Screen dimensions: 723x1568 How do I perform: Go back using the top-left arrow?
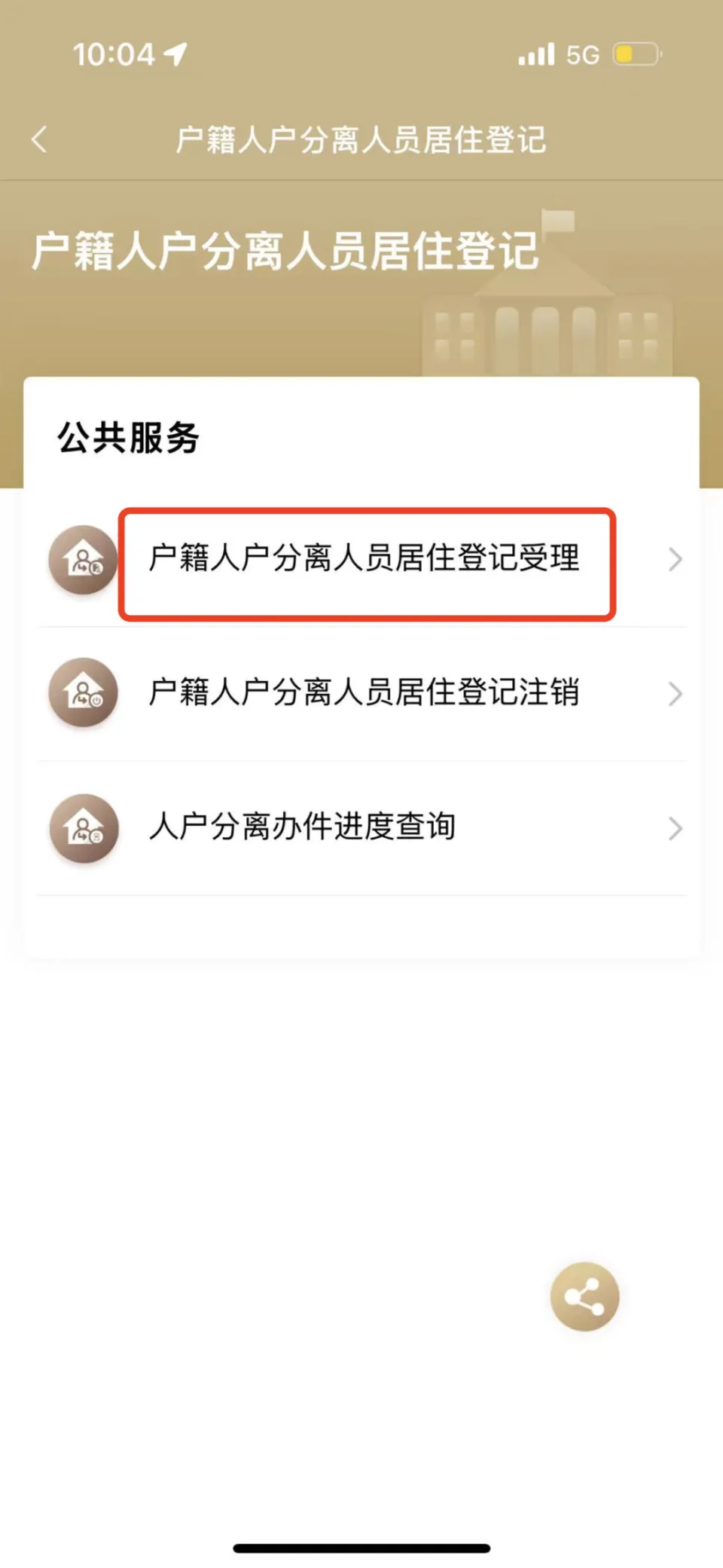(39, 139)
